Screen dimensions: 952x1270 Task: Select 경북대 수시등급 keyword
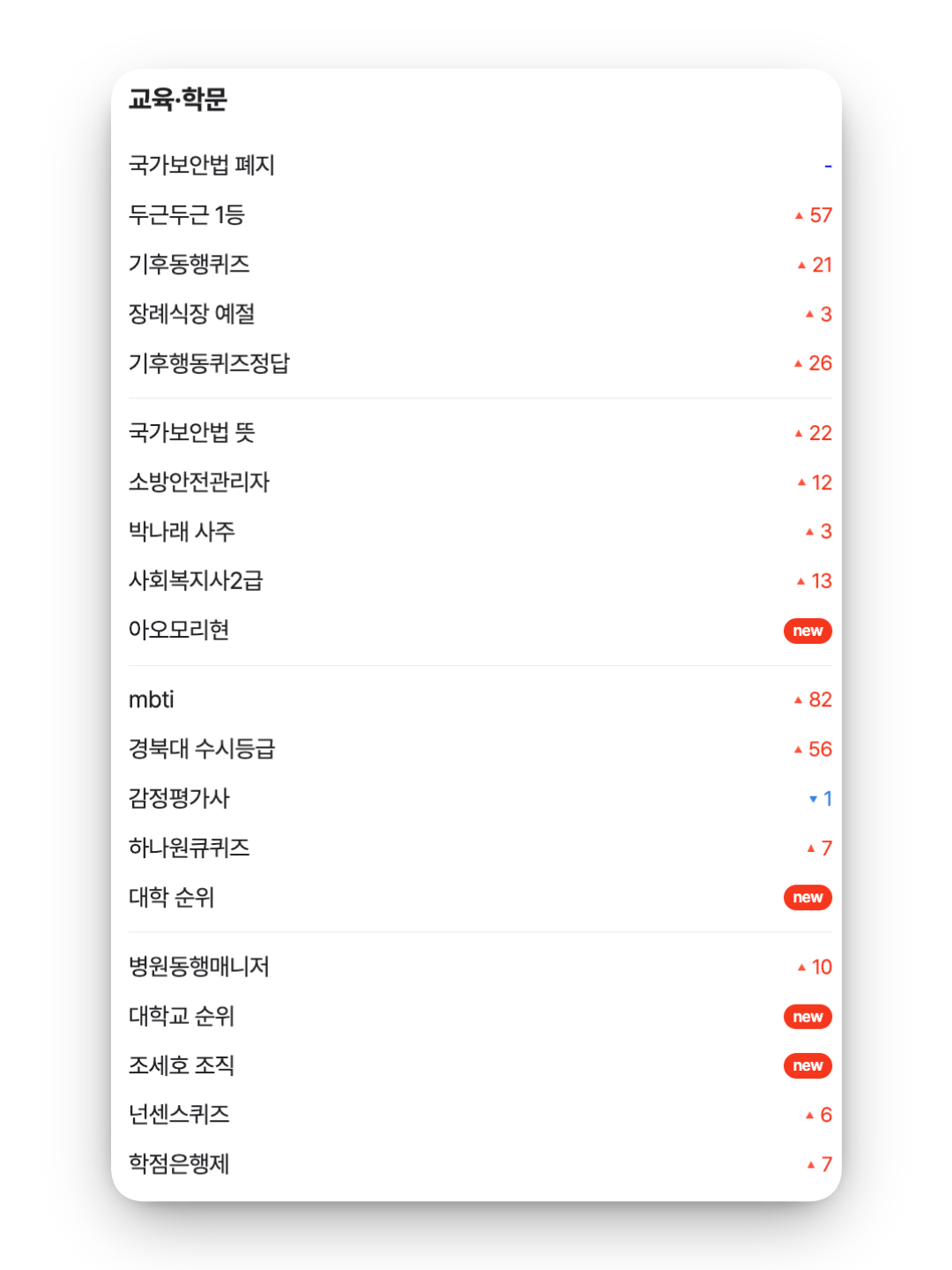tap(202, 749)
